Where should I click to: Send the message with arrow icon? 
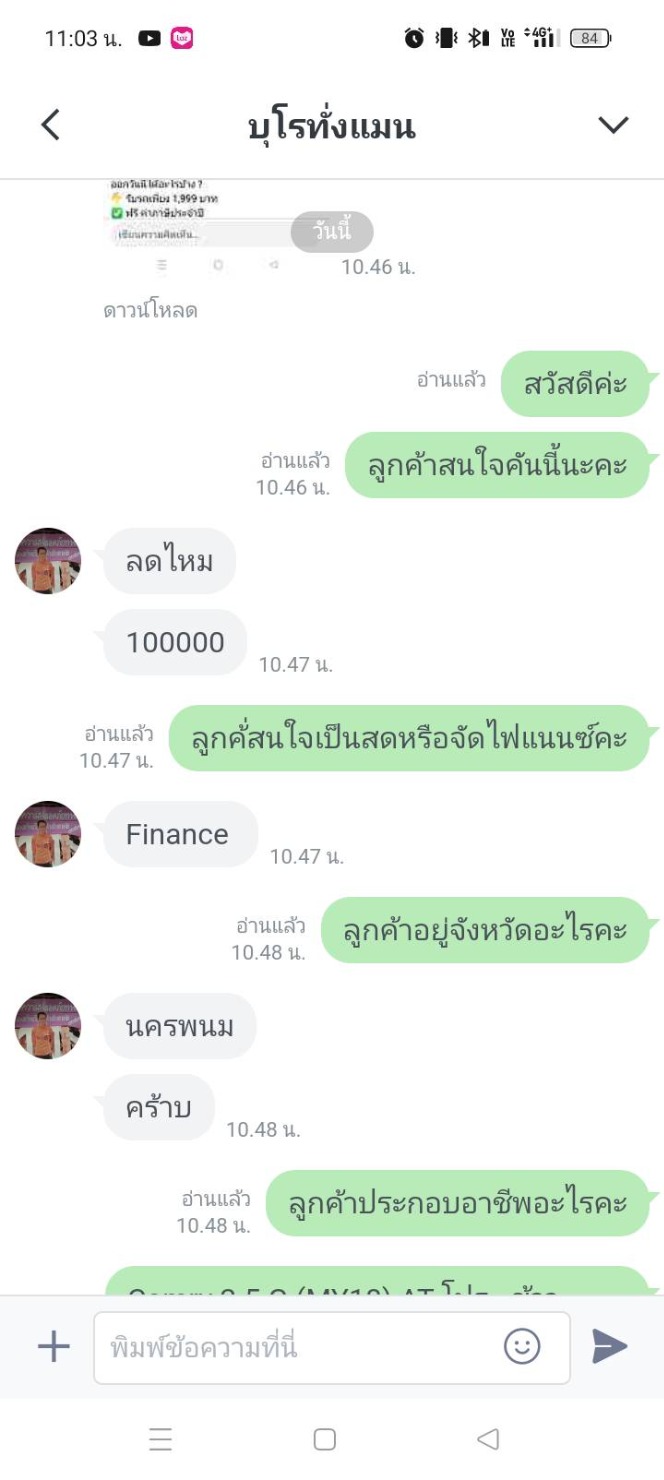[x=609, y=1347]
